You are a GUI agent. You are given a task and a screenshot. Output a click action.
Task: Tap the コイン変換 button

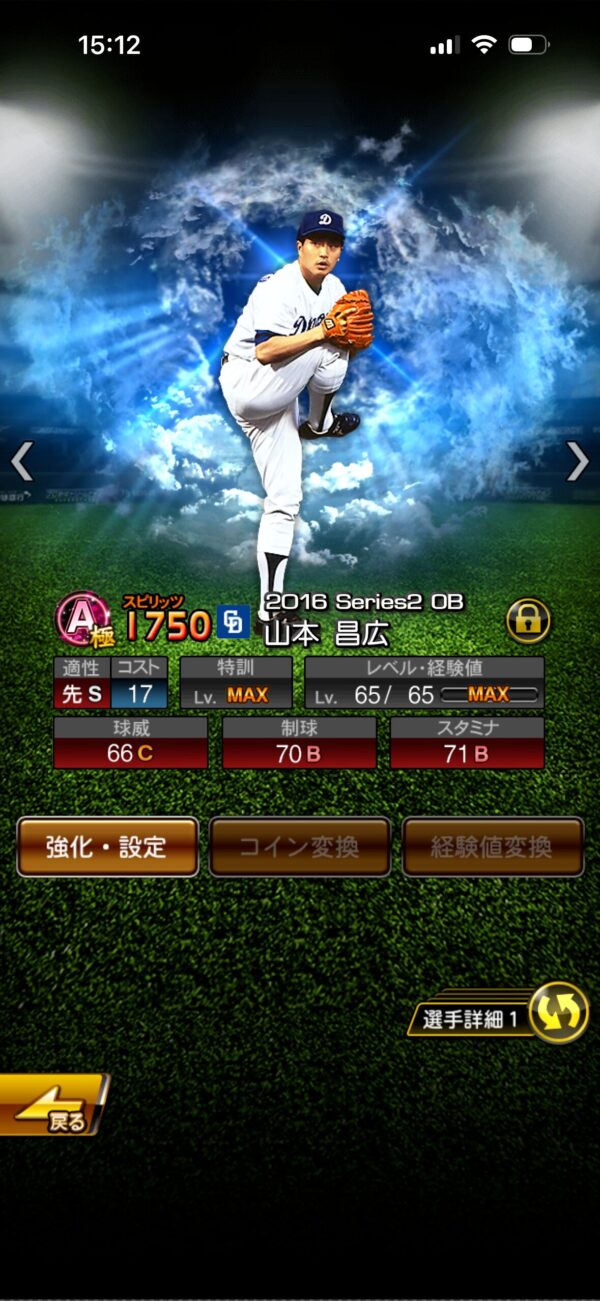[x=299, y=847]
